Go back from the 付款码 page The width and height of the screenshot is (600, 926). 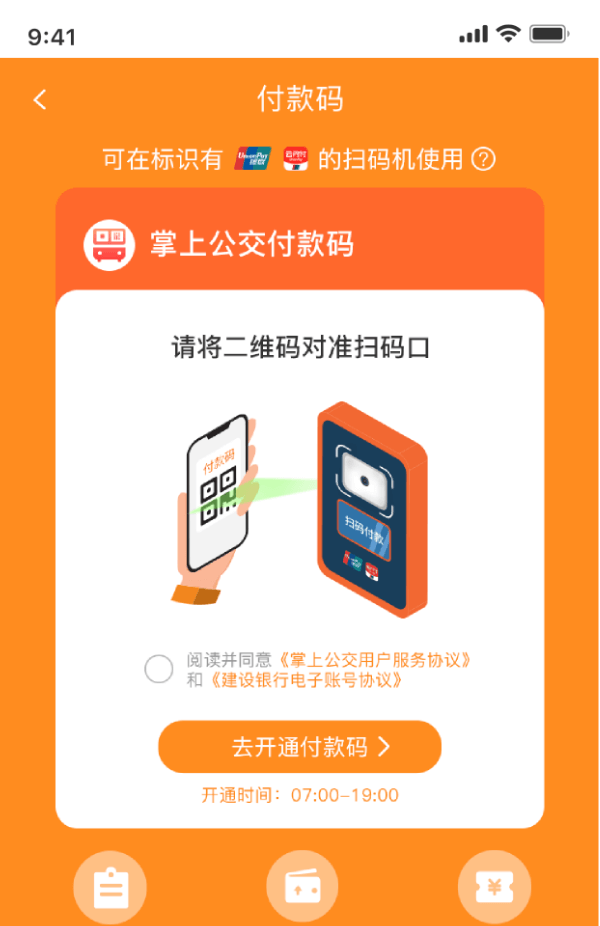[40, 100]
